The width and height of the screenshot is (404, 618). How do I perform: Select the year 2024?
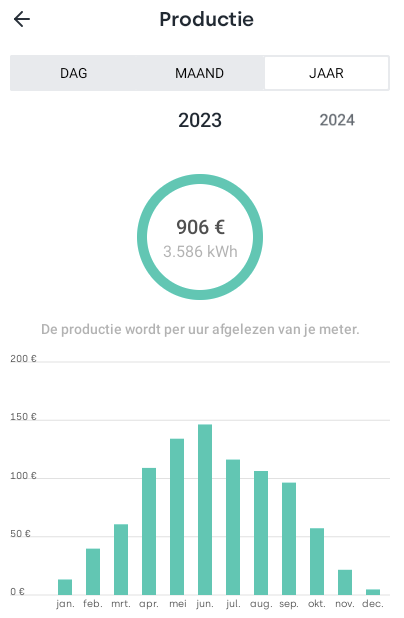337,120
